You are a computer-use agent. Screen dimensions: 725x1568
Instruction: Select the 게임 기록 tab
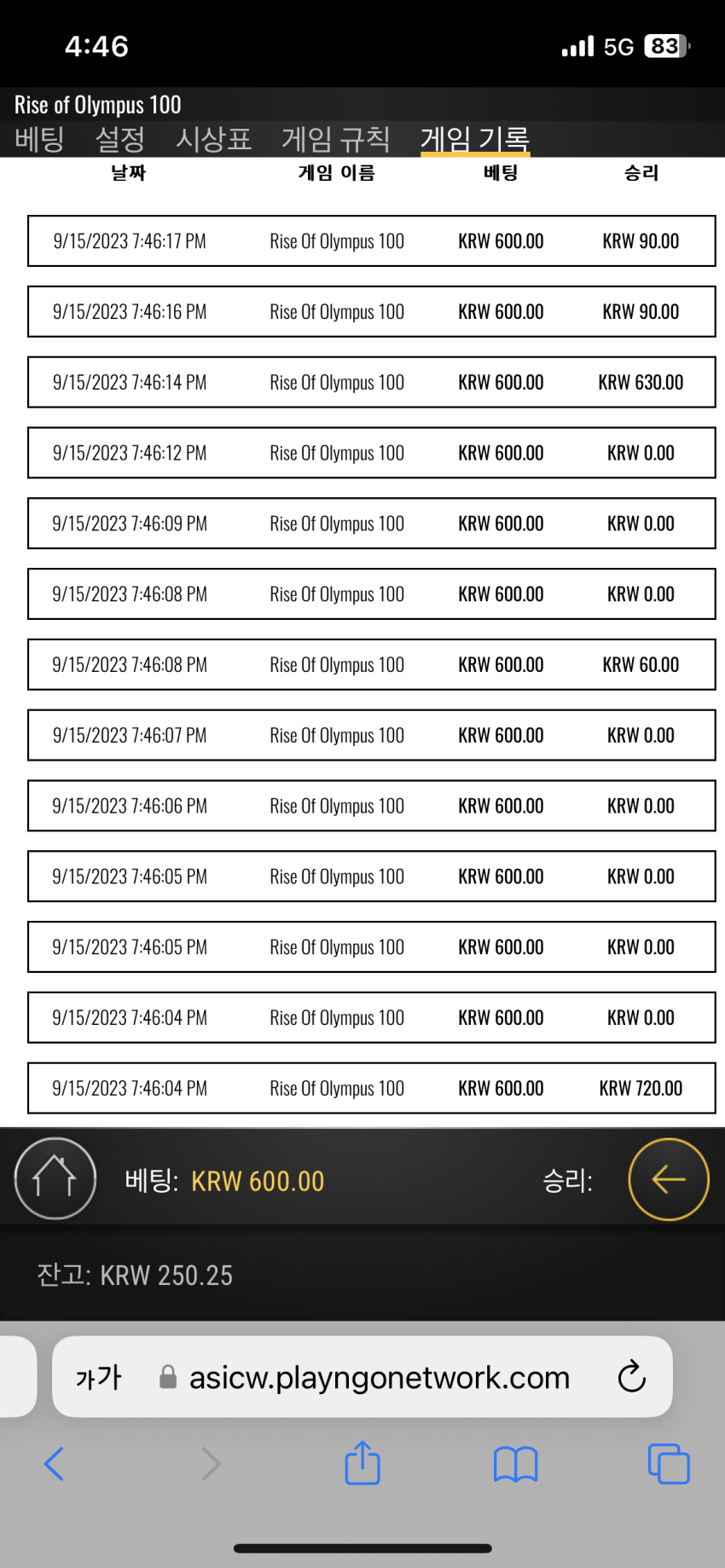click(x=475, y=139)
